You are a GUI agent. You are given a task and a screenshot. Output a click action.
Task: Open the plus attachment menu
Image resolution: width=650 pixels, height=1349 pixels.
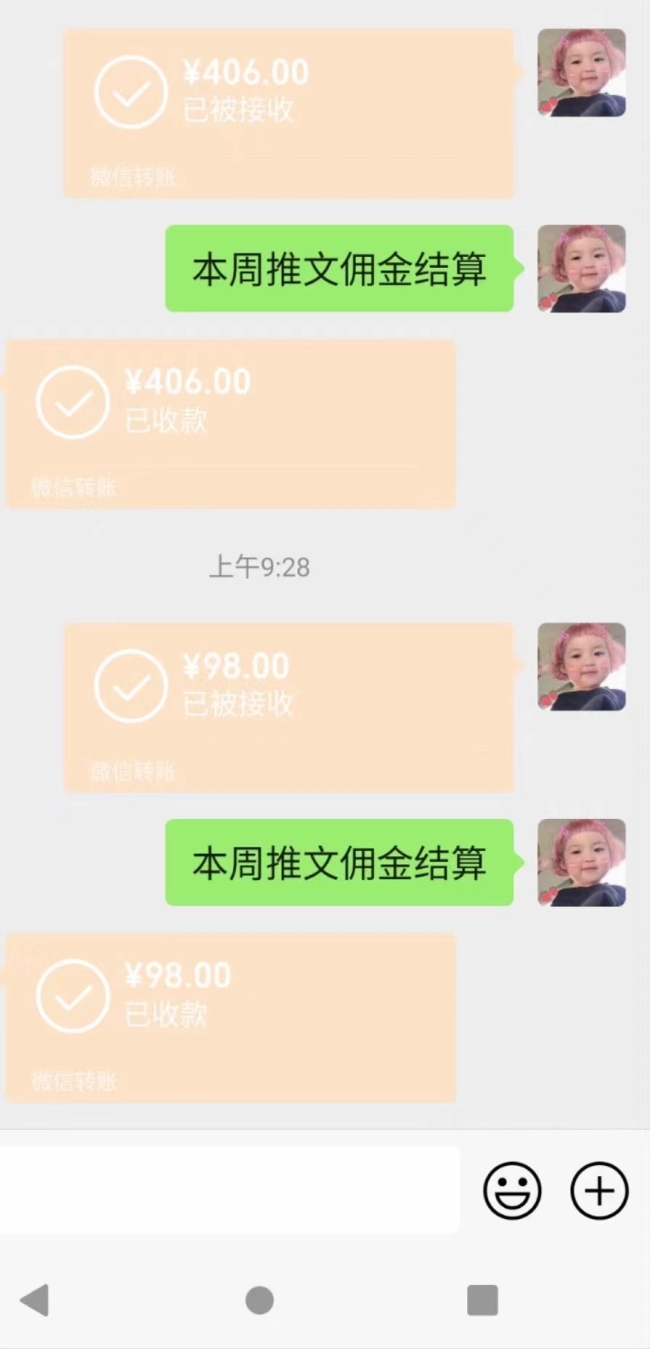[x=599, y=1190]
